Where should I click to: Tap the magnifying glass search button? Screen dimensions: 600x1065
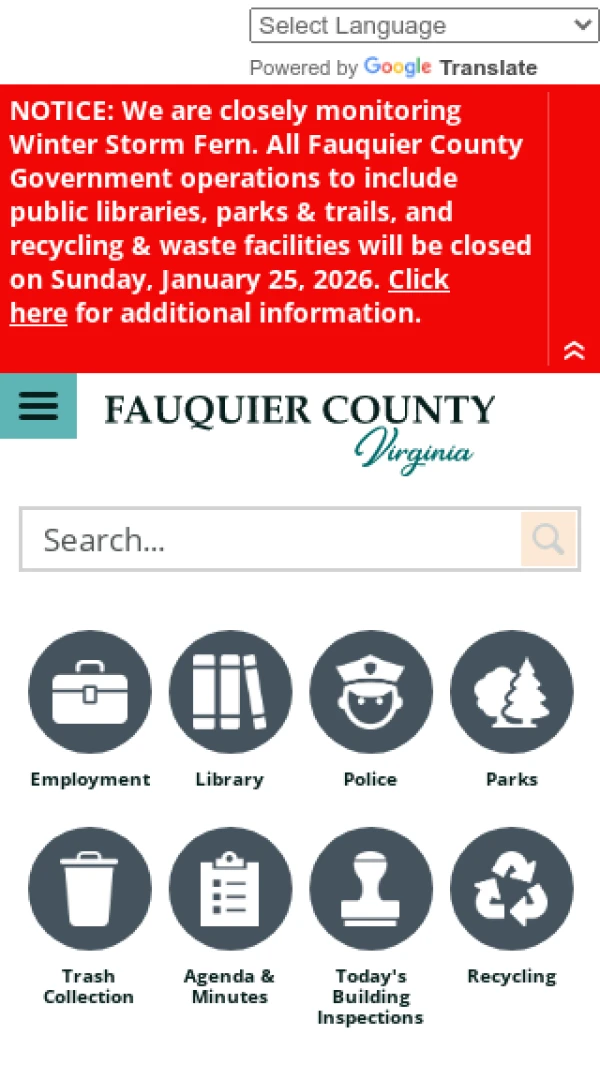click(548, 540)
